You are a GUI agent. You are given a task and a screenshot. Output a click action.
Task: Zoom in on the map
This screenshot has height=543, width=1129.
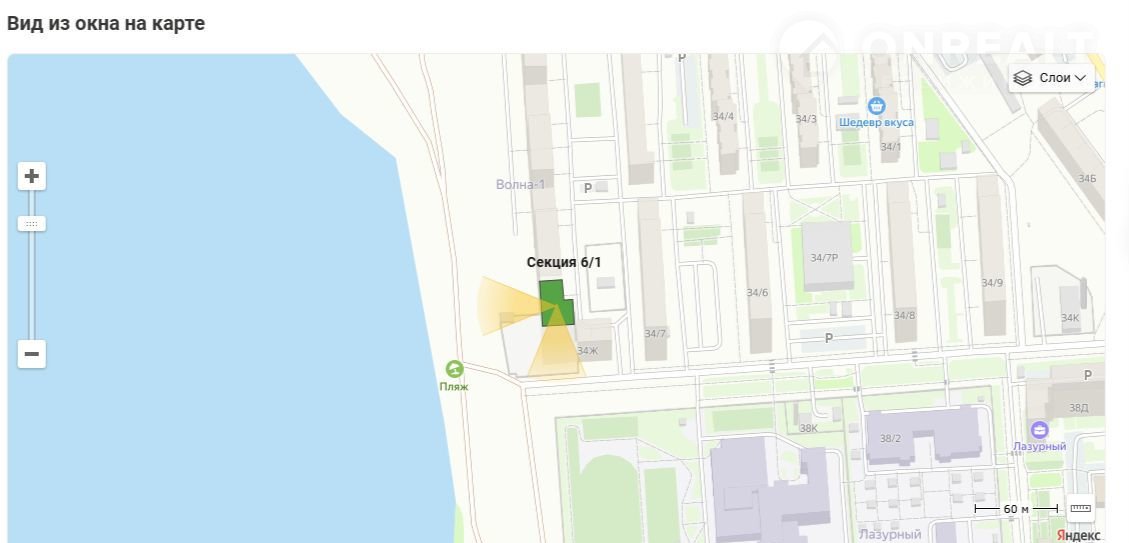(32, 176)
